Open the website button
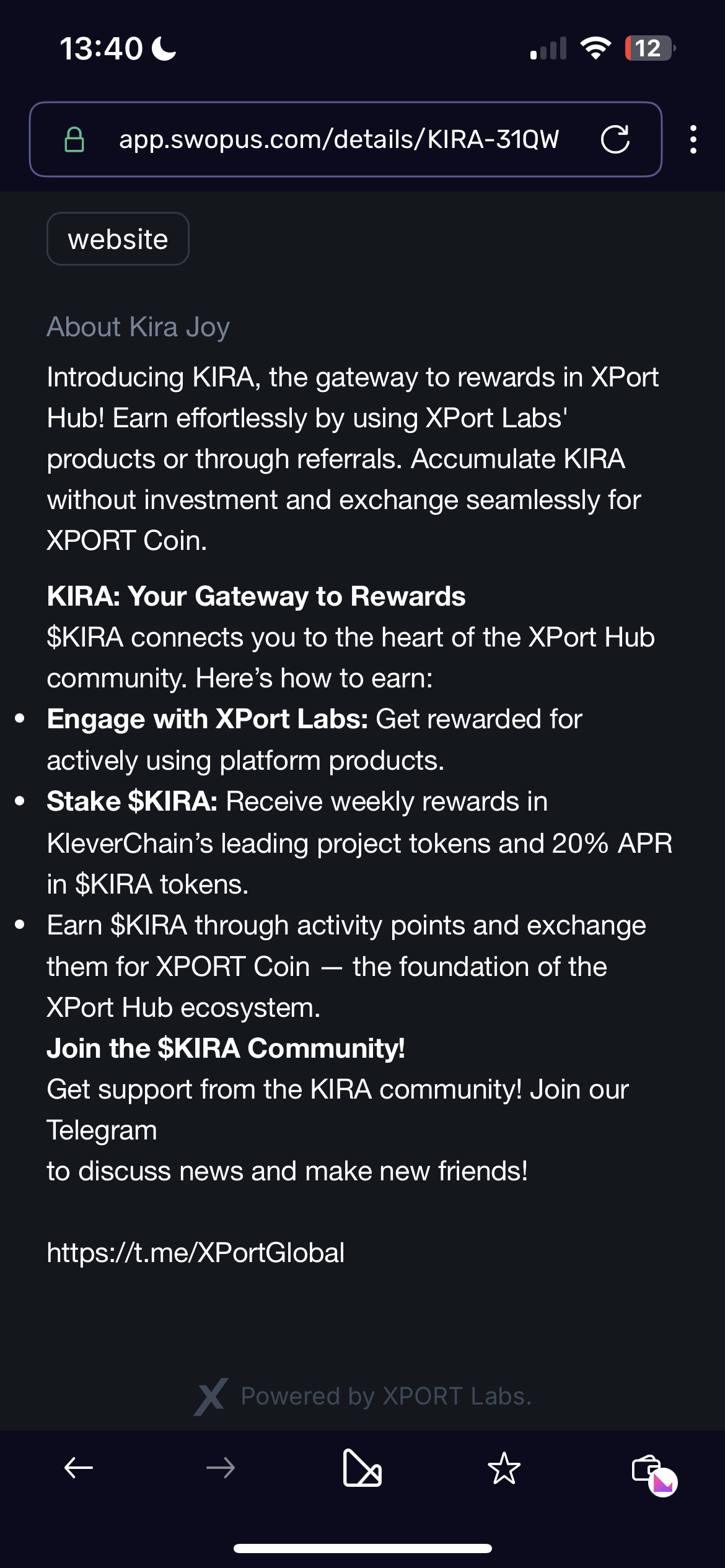 pos(118,239)
